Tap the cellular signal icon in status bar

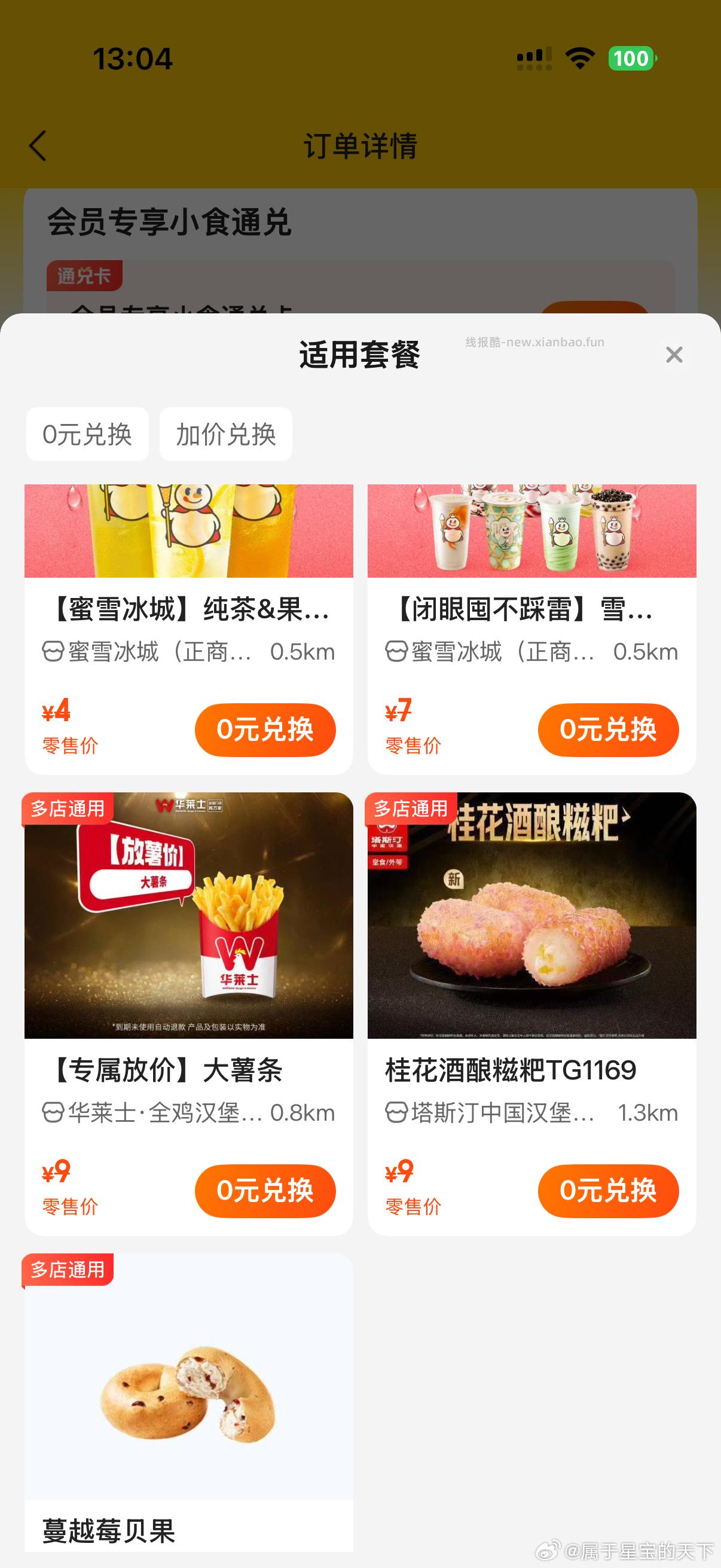click(536, 59)
